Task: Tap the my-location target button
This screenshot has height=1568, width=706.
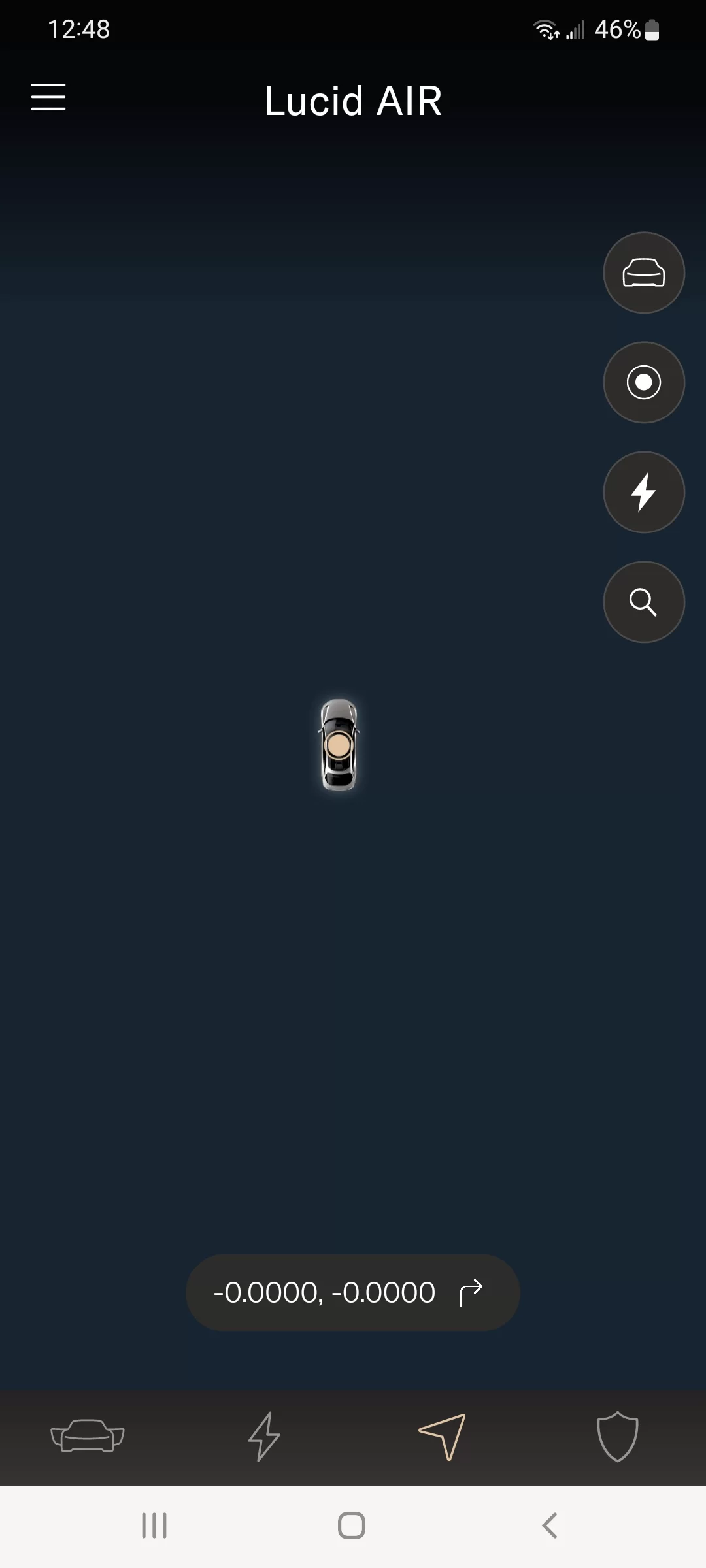Action: point(644,382)
